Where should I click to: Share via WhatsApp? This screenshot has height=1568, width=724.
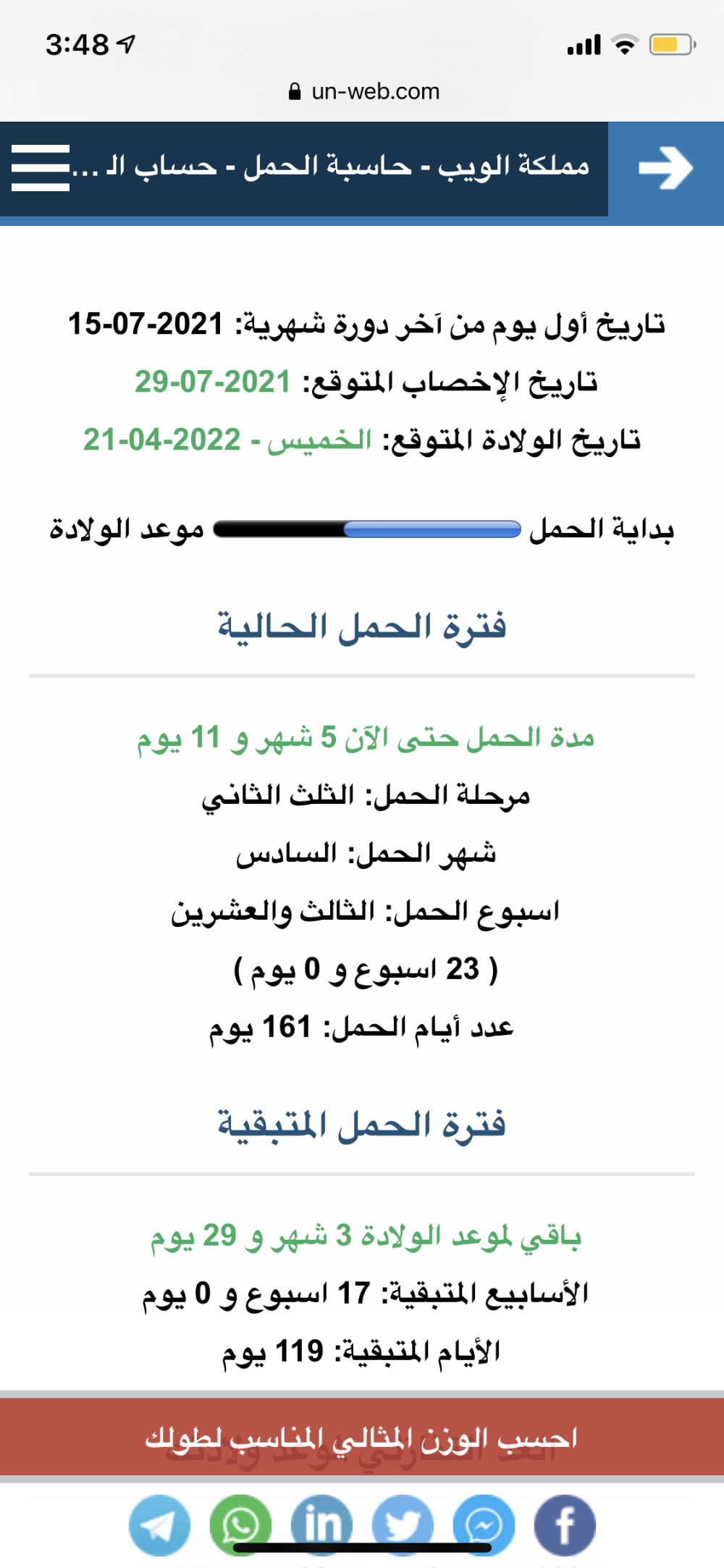click(240, 1525)
